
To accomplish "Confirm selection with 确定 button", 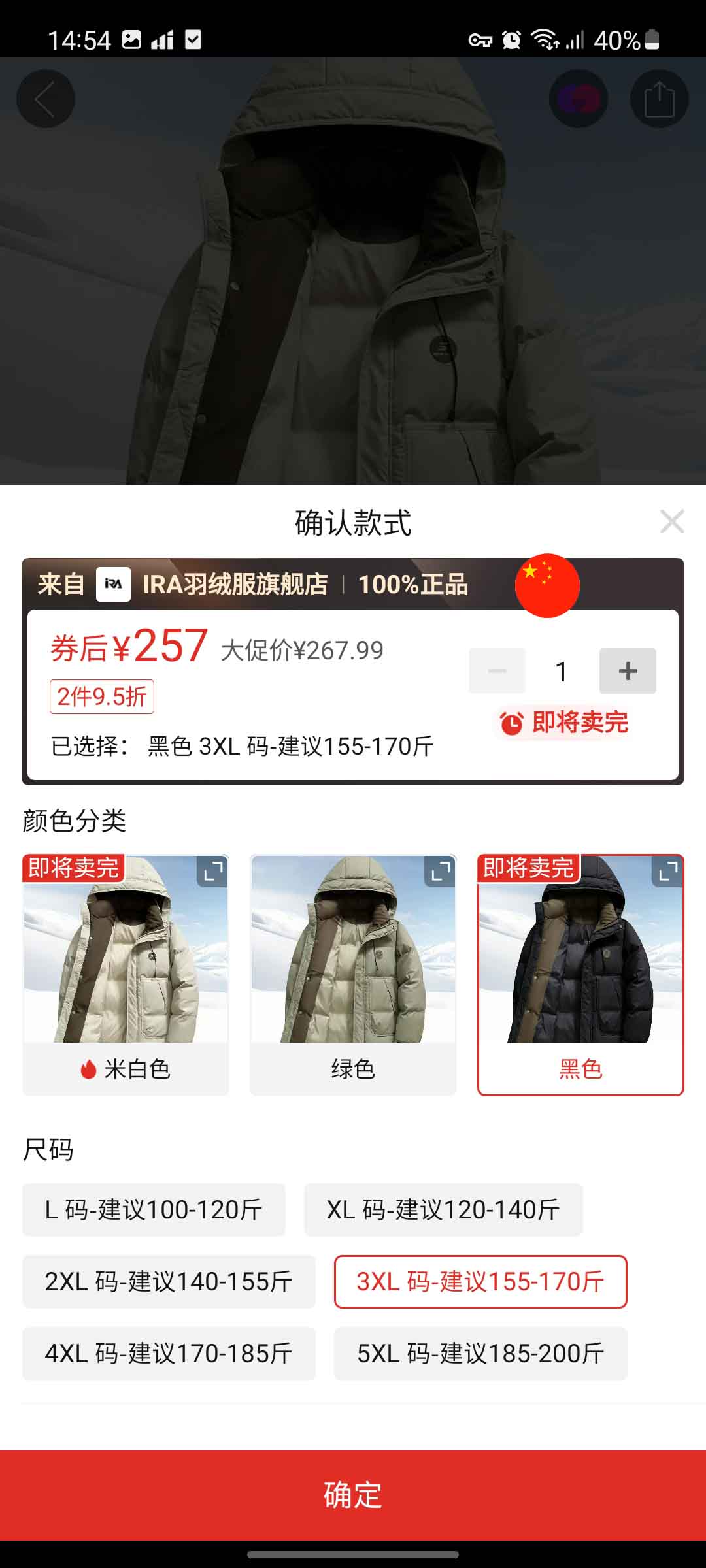I will tap(353, 1495).
